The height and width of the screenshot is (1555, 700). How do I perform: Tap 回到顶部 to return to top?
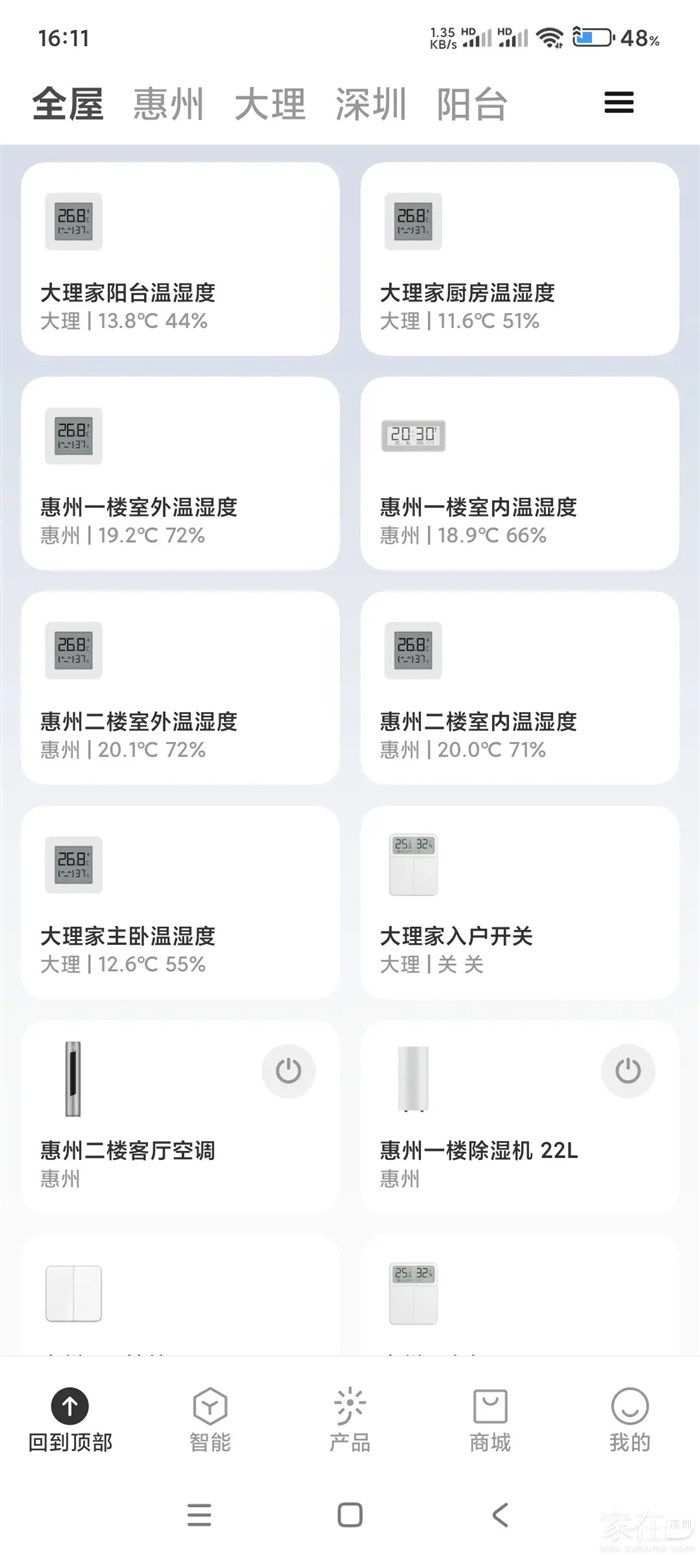[70, 1420]
